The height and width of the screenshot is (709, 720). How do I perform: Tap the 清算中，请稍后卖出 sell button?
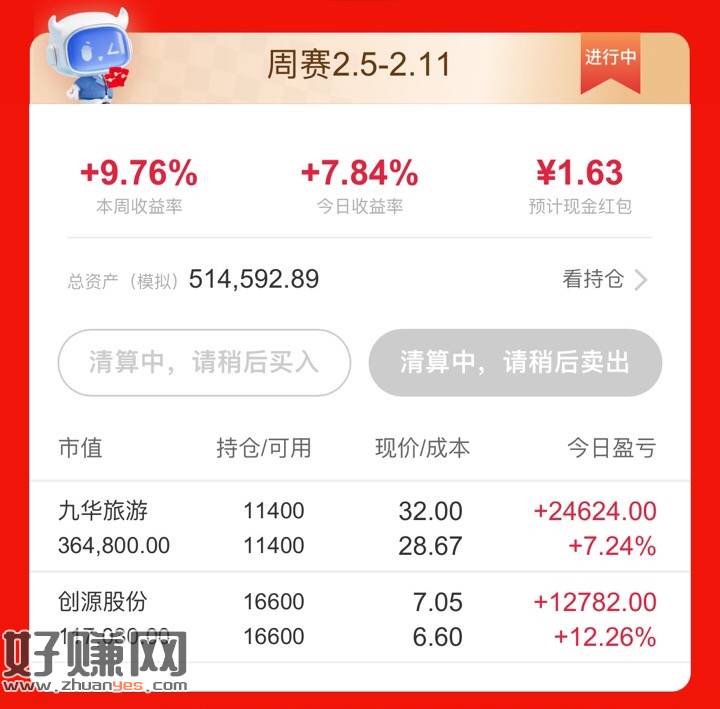(515, 362)
